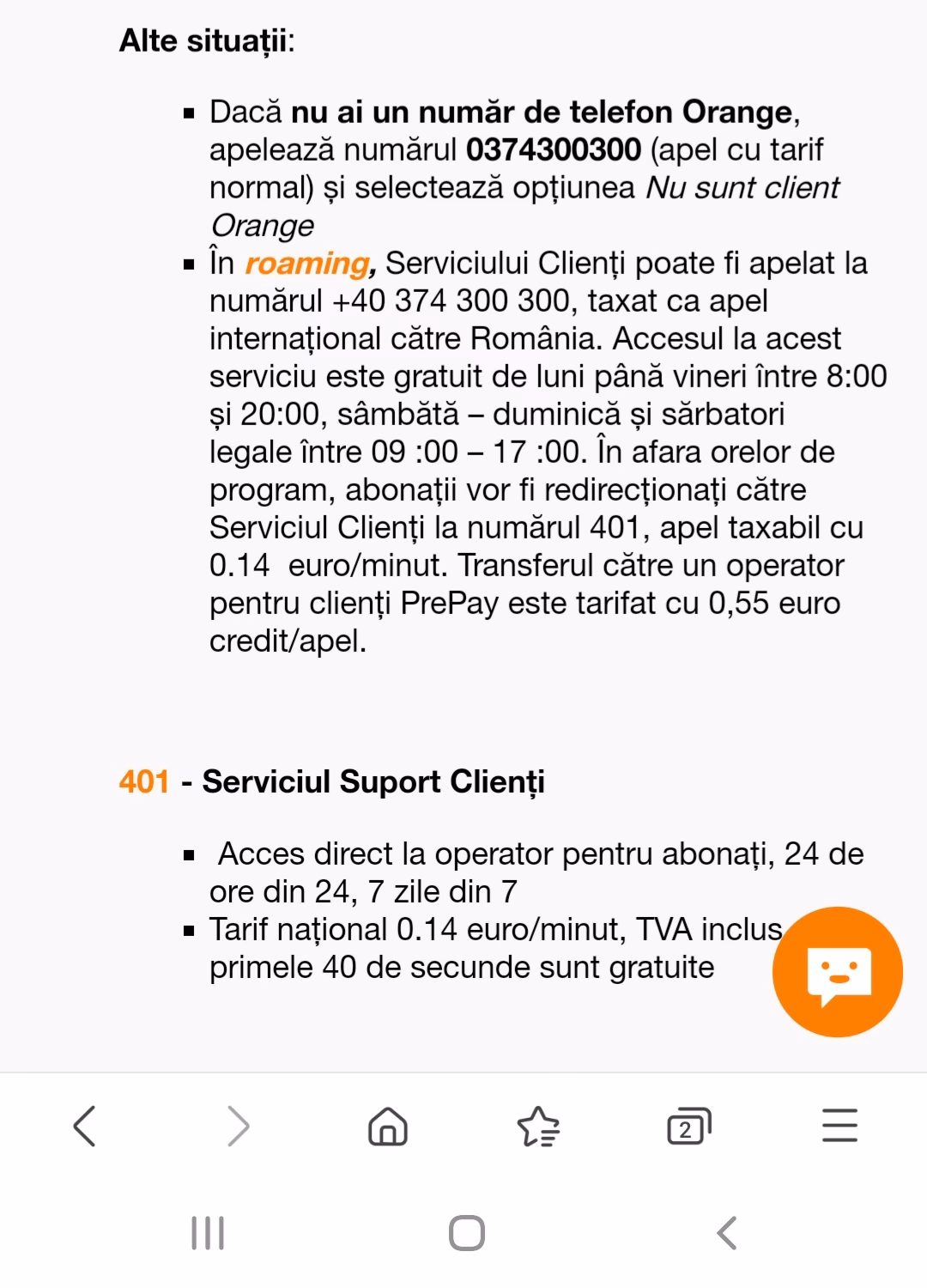Show recent apps from the navigation bar
Viewport: 927px width, 1288px height.
pos(207,1233)
